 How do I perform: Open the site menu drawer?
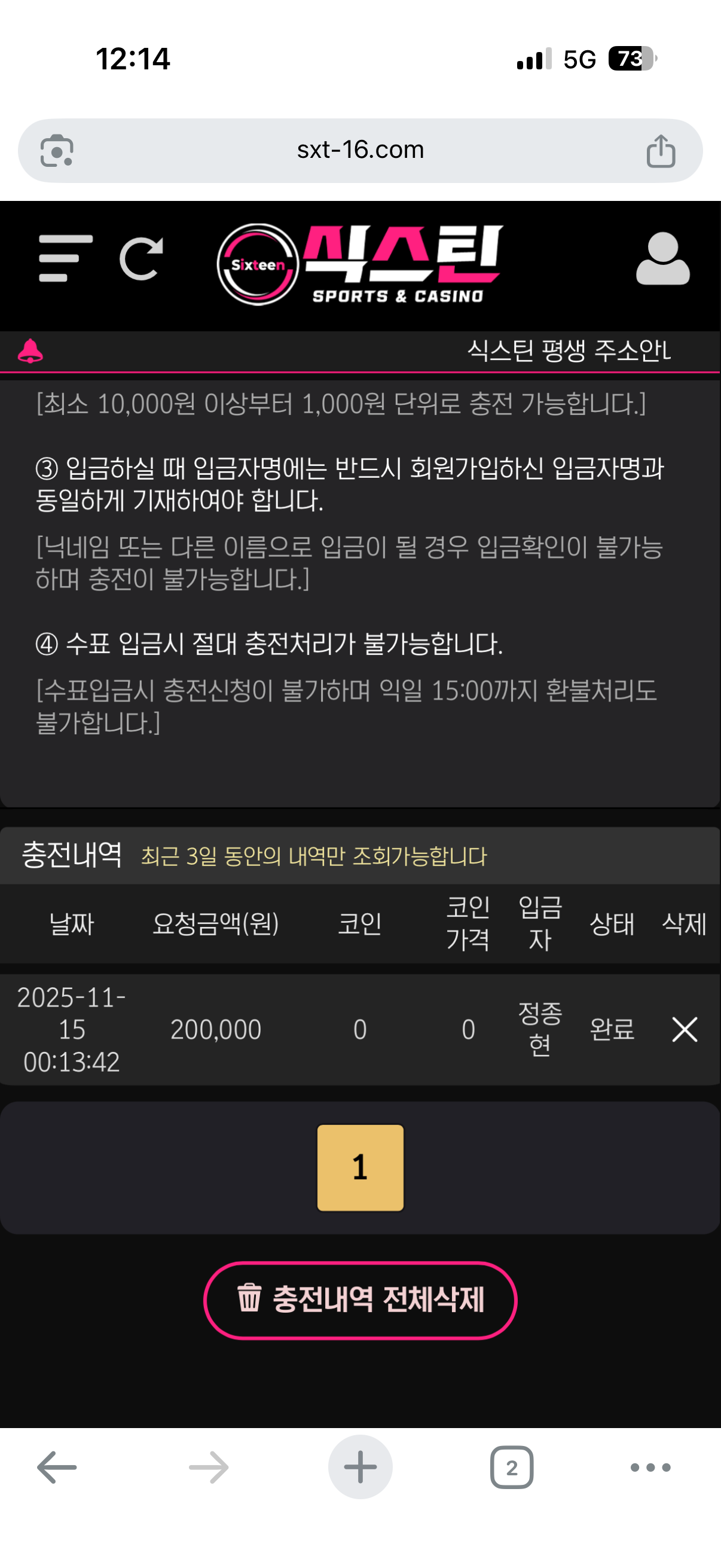(65, 259)
